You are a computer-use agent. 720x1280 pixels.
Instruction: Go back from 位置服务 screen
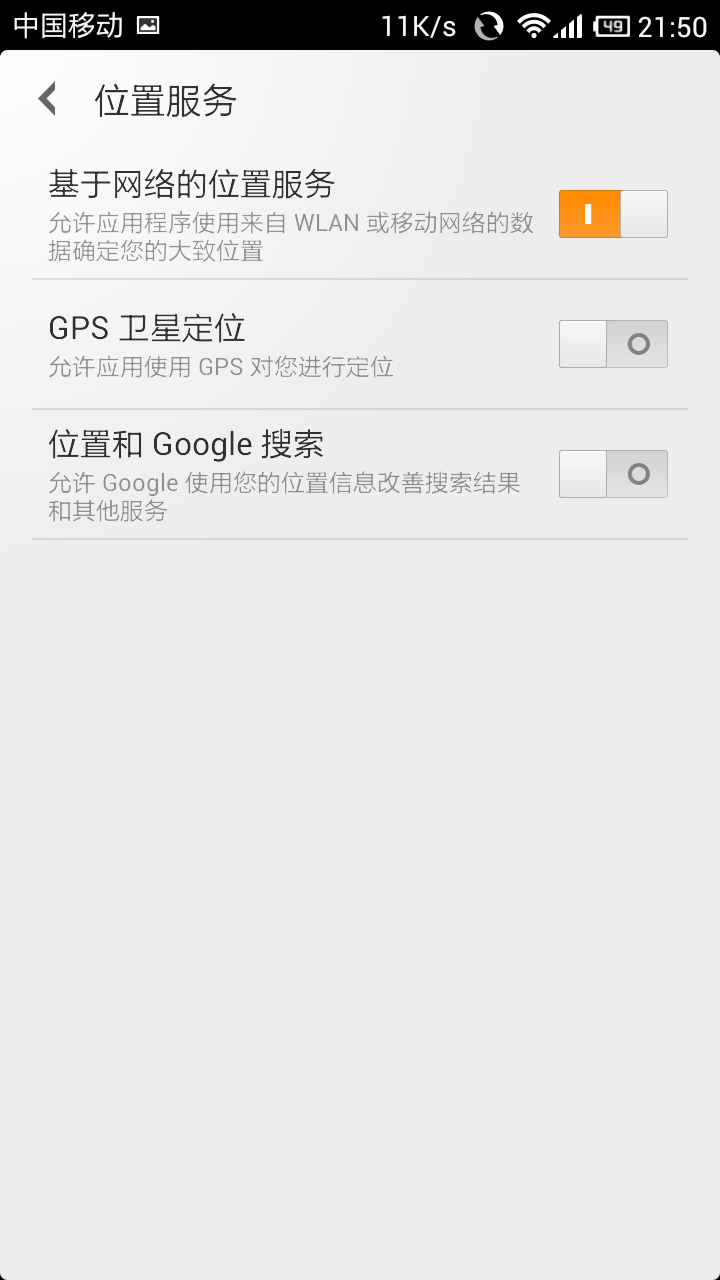point(47,100)
